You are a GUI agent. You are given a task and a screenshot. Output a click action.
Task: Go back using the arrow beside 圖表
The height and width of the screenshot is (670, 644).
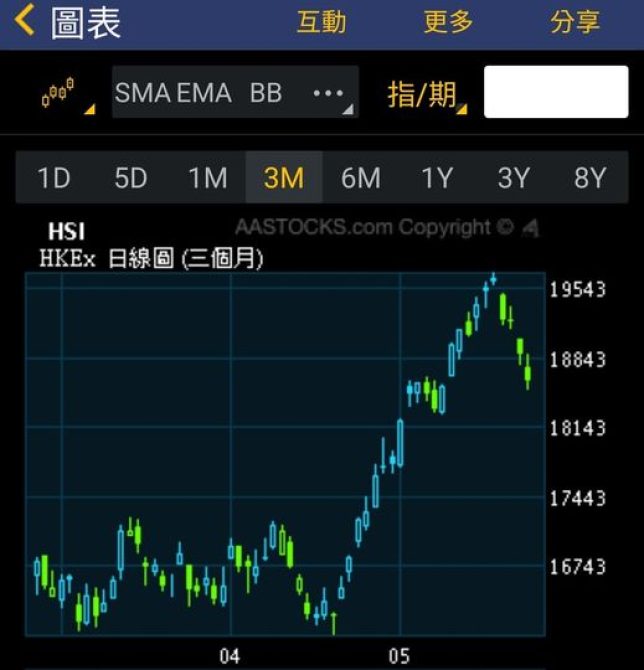point(24,21)
